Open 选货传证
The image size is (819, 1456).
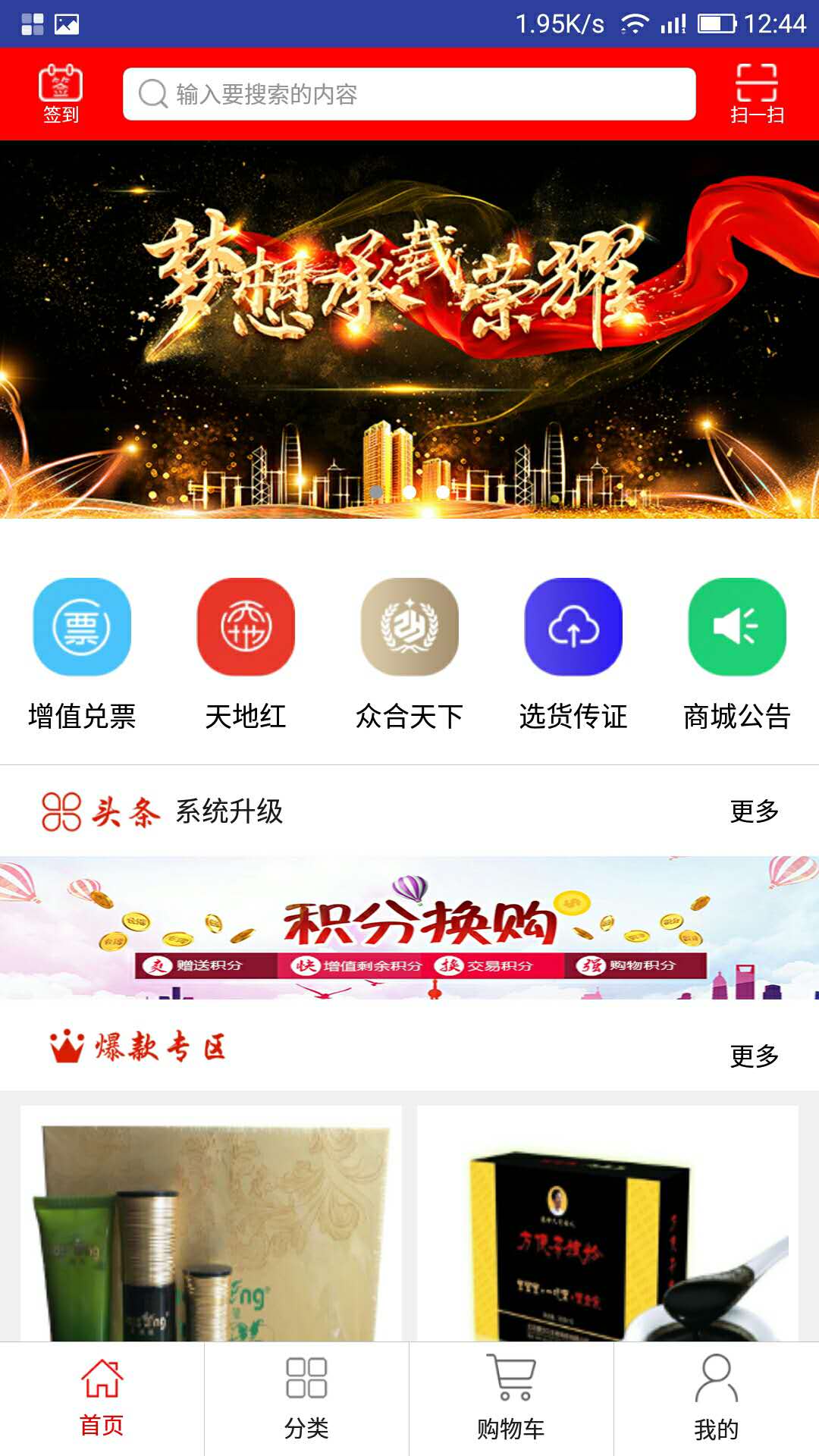point(573,654)
